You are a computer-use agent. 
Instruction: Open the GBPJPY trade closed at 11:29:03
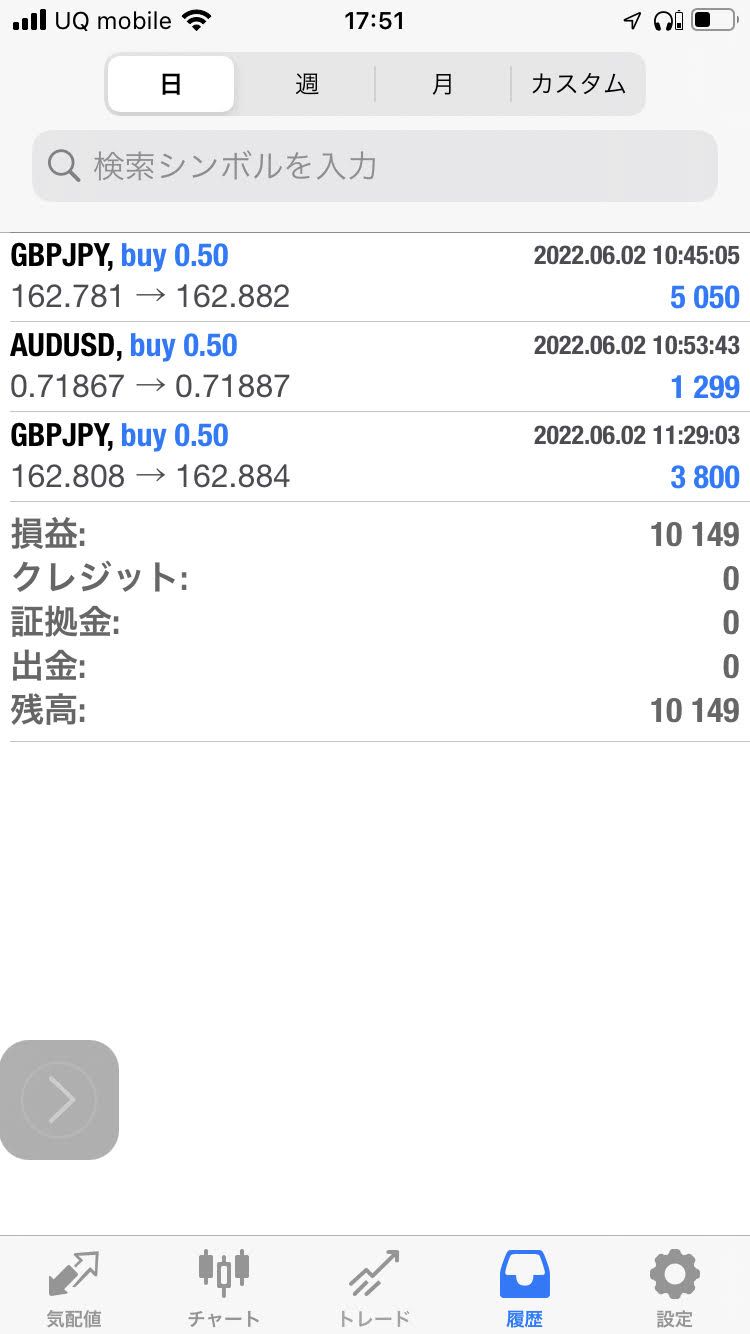point(375,457)
